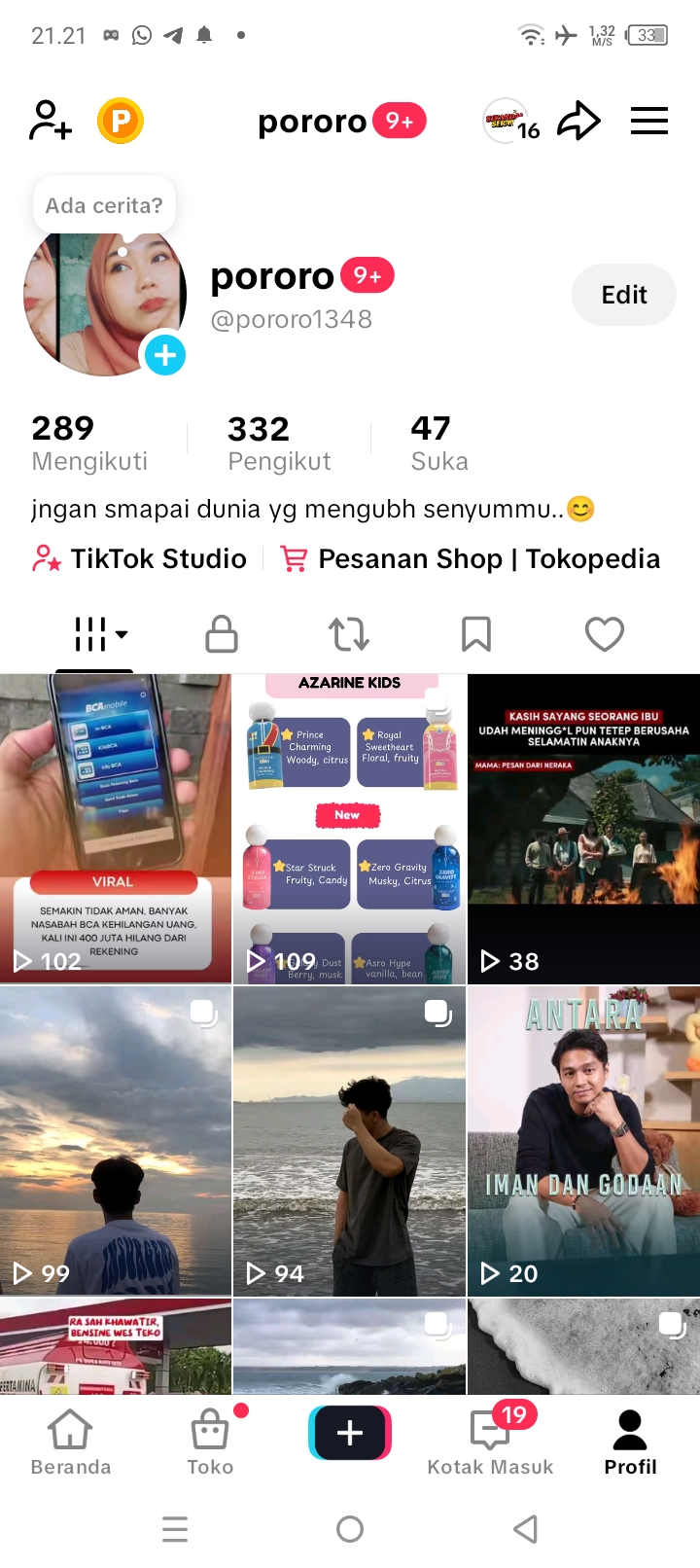Switch to the private videos lock tab
The height and width of the screenshot is (1568, 700).
click(x=222, y=634)
